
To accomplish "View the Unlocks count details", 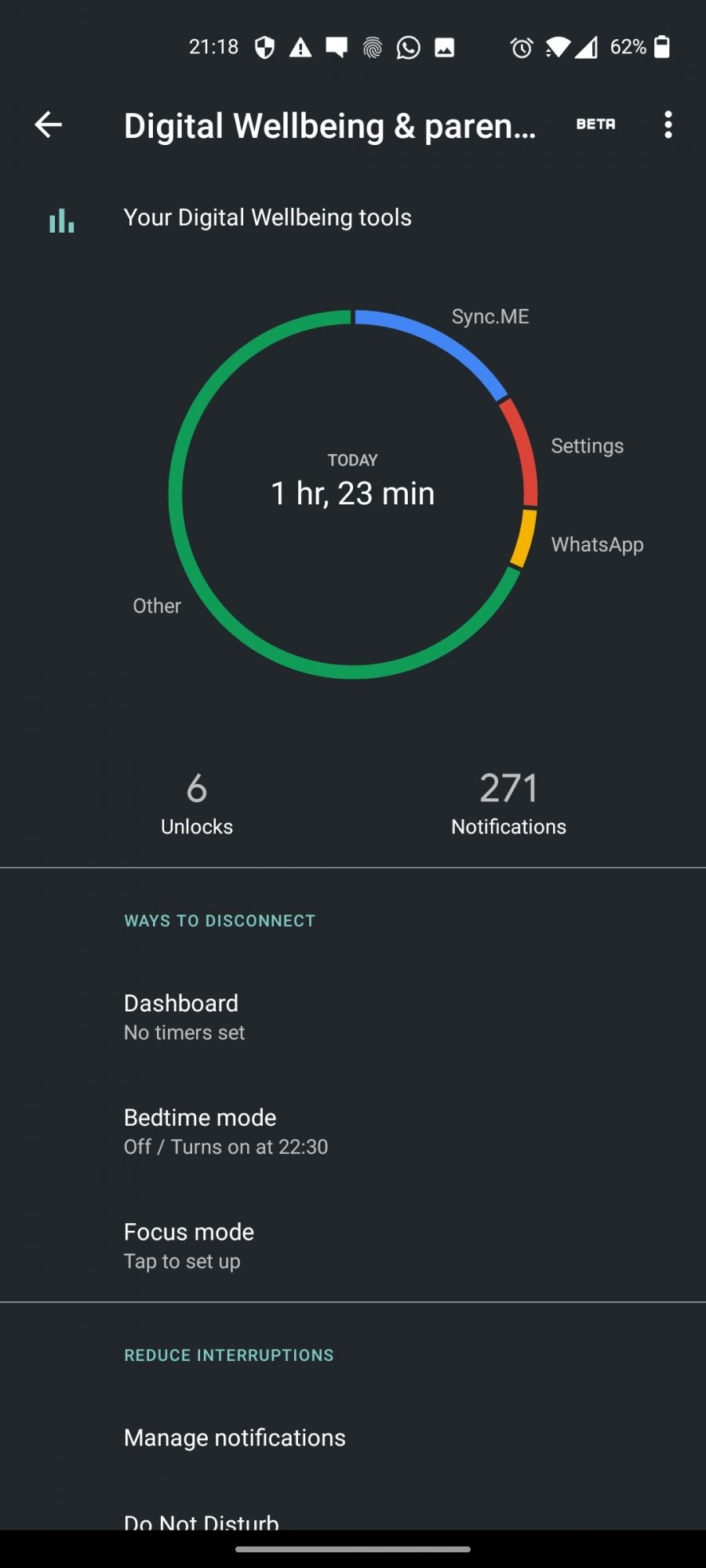I will coord(197,803).
